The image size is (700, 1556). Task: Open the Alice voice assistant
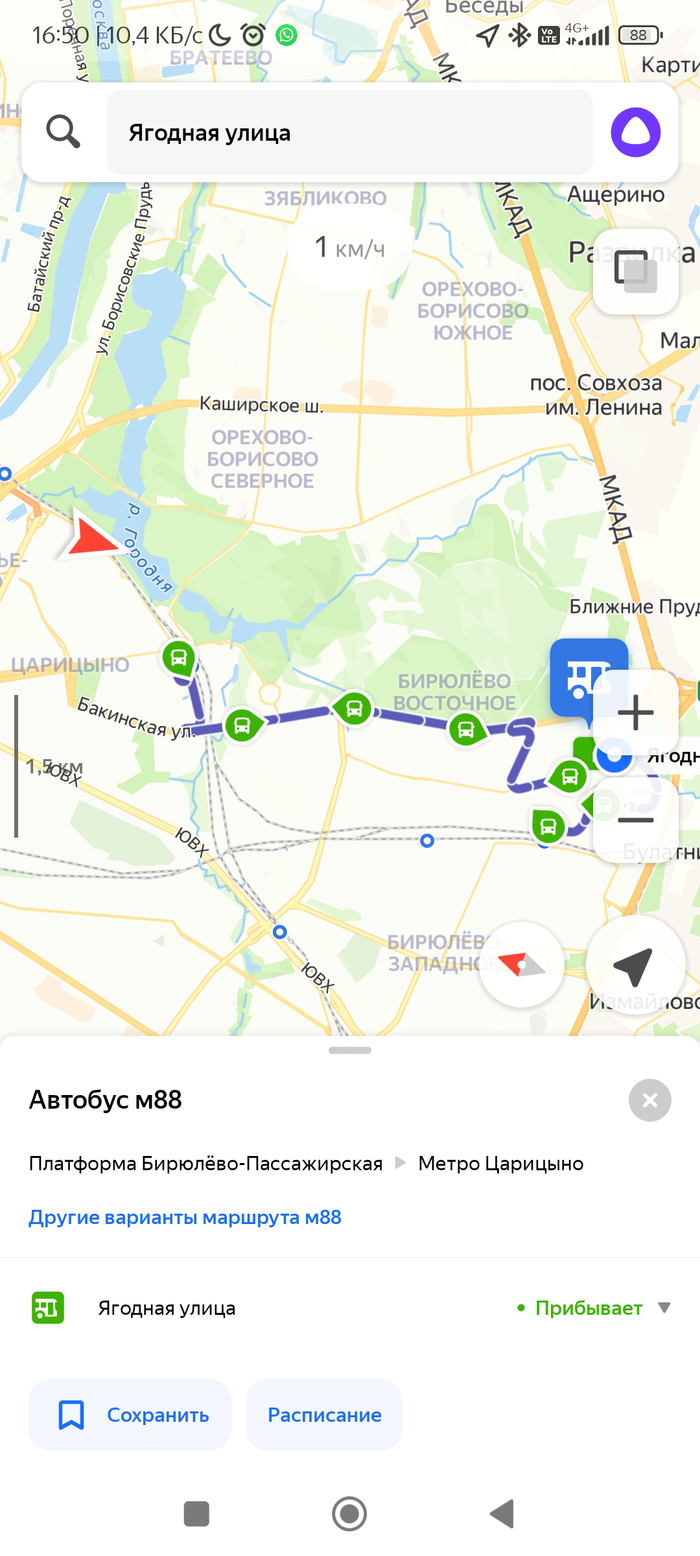tap(635, 132)
